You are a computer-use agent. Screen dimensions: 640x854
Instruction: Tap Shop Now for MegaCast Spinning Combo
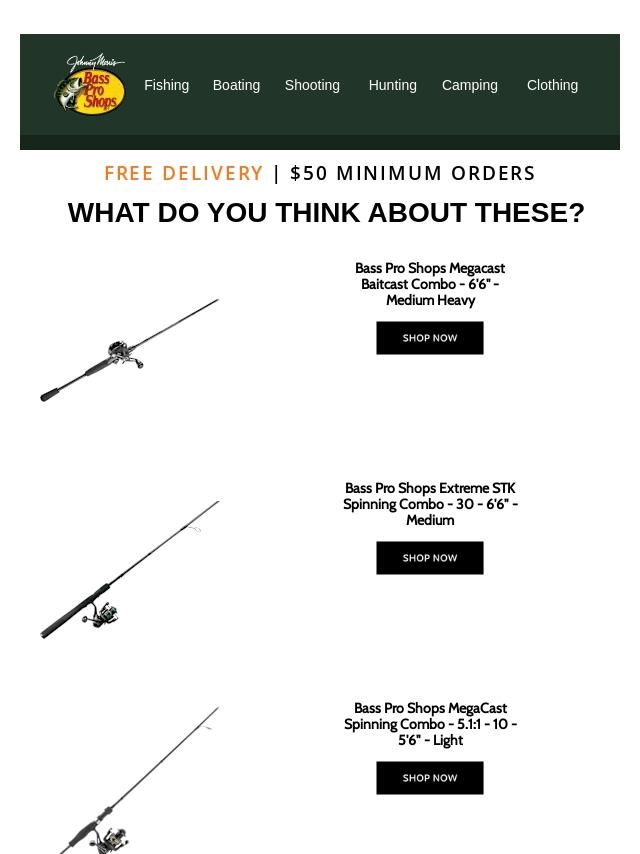coord(429,778)
